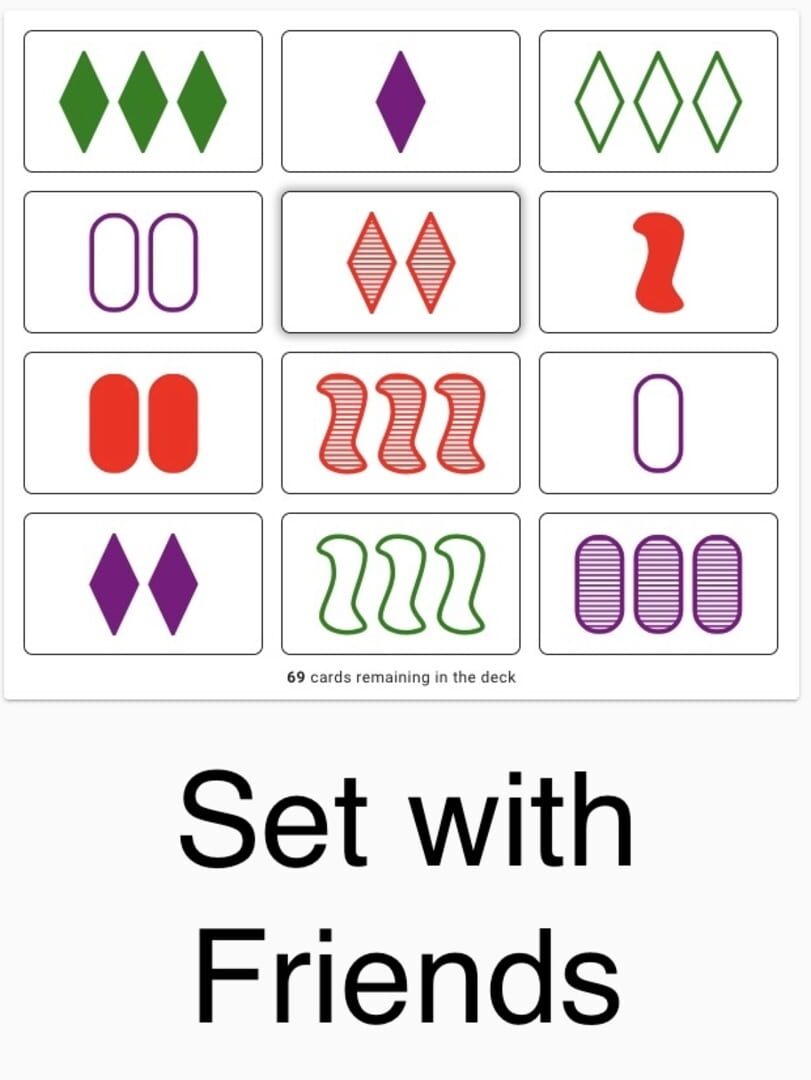This screenshot has height=1080, width=811.
Task: Select the single solid purple diamond card
Action: point(400,101)
